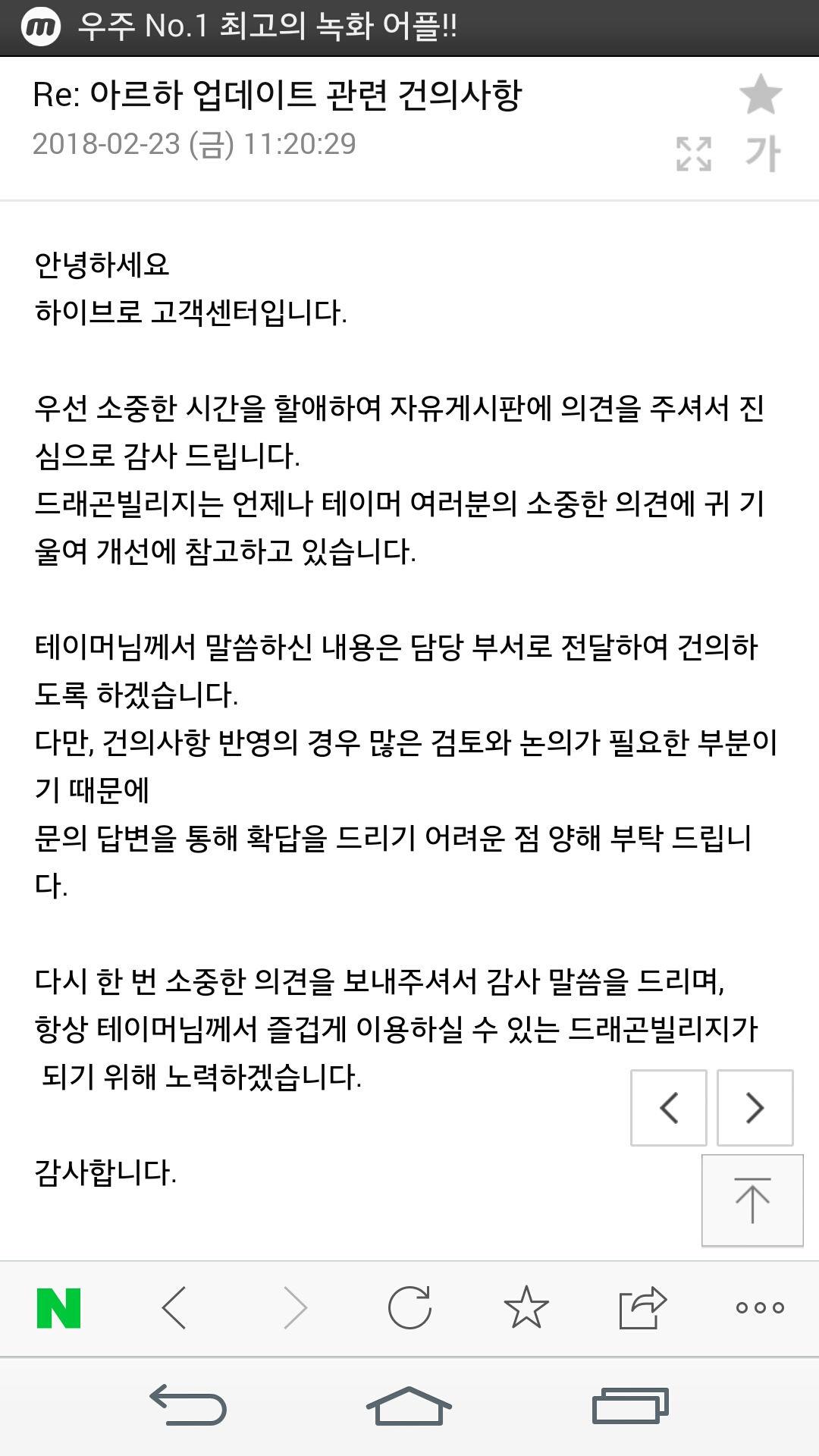This screenshot has width=819, height=1456.
Task: Bookmark this page in the browser
Action: [526, 1308]
